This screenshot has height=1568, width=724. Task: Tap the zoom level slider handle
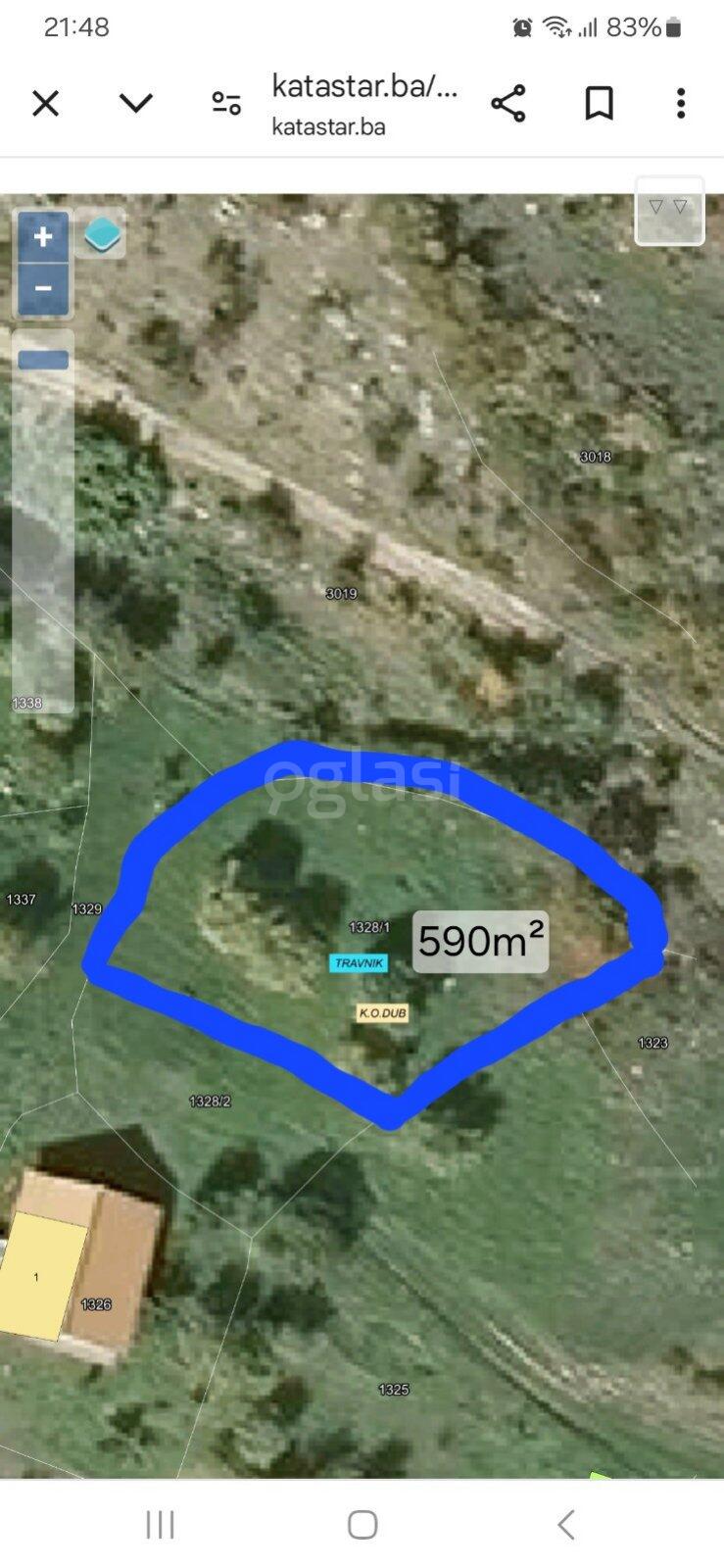coord(43,360)
